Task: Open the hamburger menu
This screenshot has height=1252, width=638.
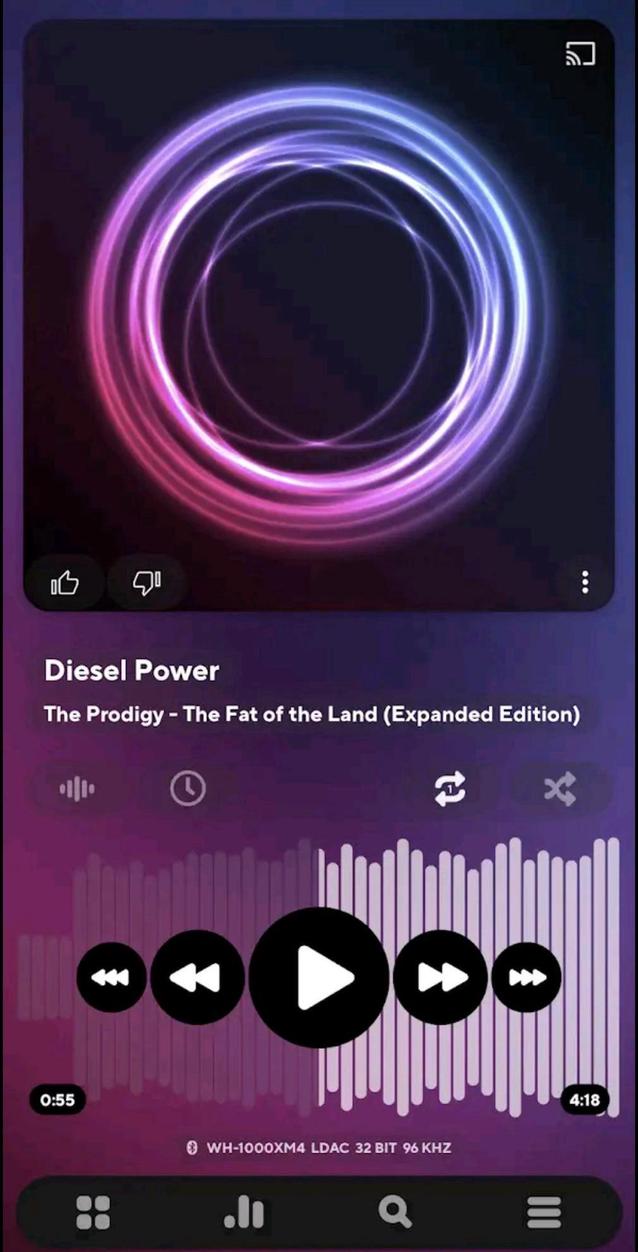Action: point(544,1212)
